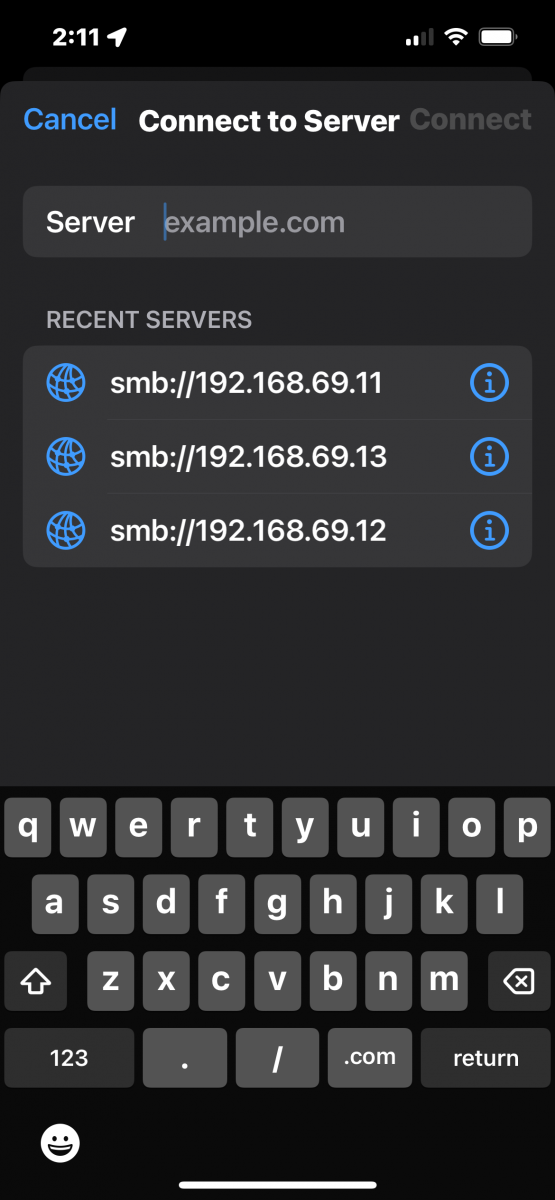Open info for smb://192.168.69.11
Viewport: 555px width, 1200px height.
tap(489, 382)
